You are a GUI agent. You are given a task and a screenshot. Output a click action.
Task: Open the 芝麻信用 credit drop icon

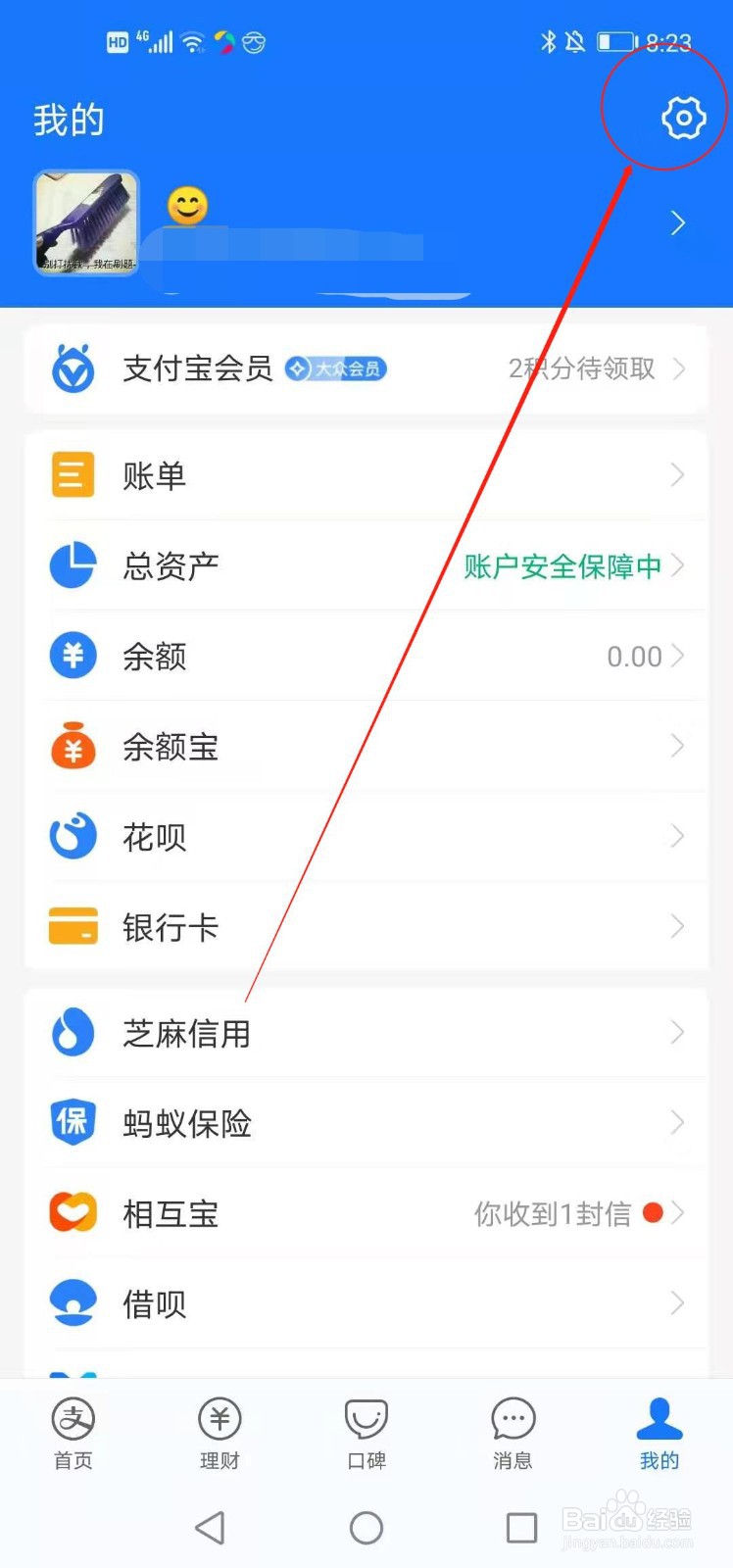73,1032
